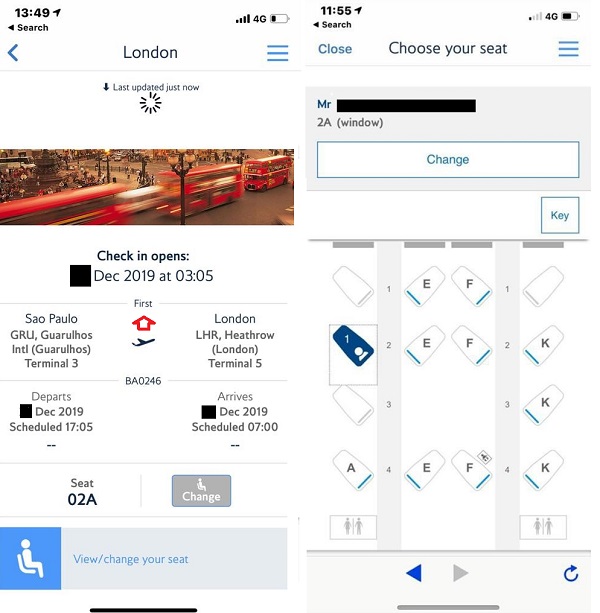Close the Choose your seat screen
Image resolution: width=600 pixels, height=613 pixels.
(x=335, y=49)
